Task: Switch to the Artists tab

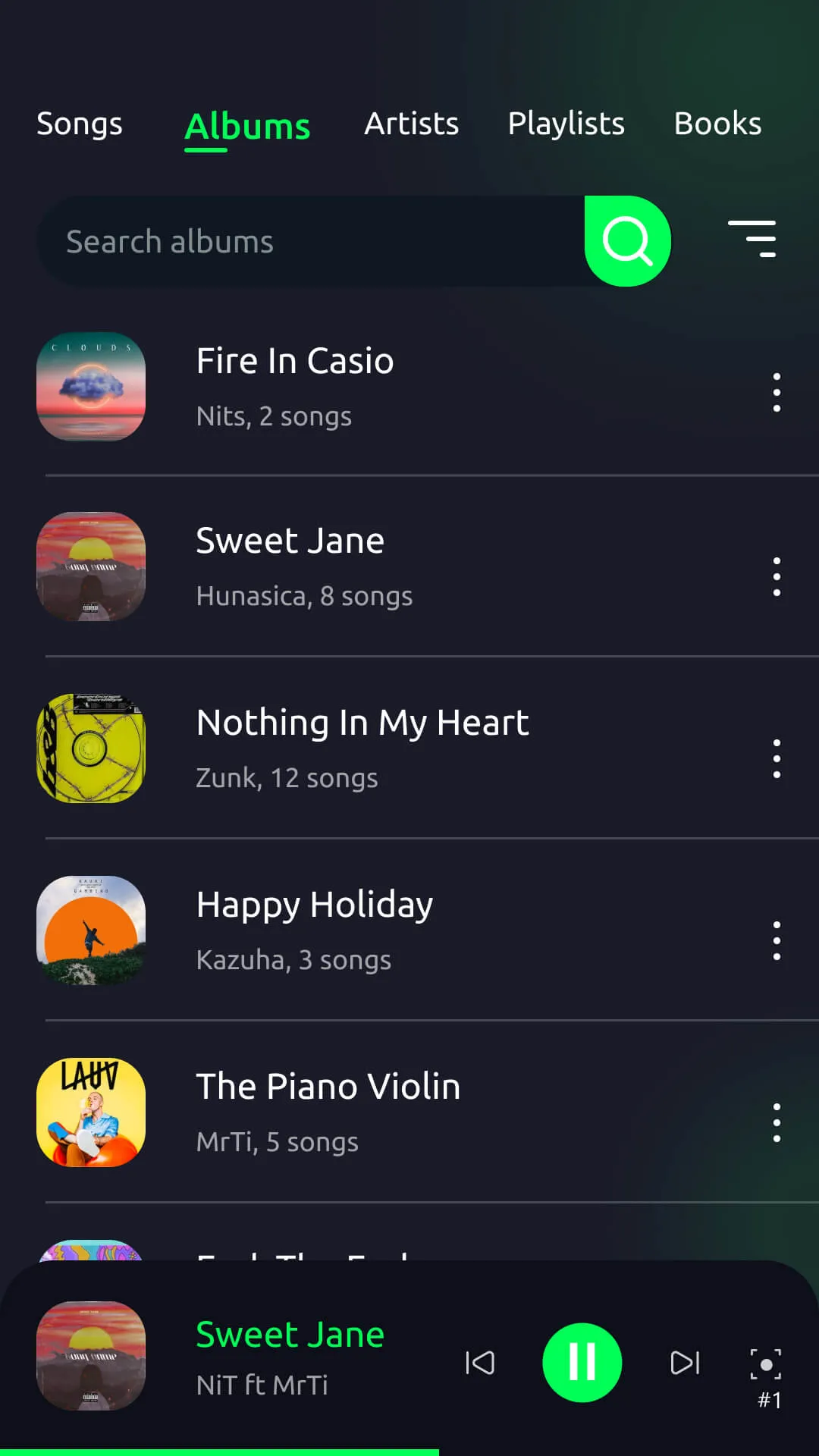Action: 411,124
